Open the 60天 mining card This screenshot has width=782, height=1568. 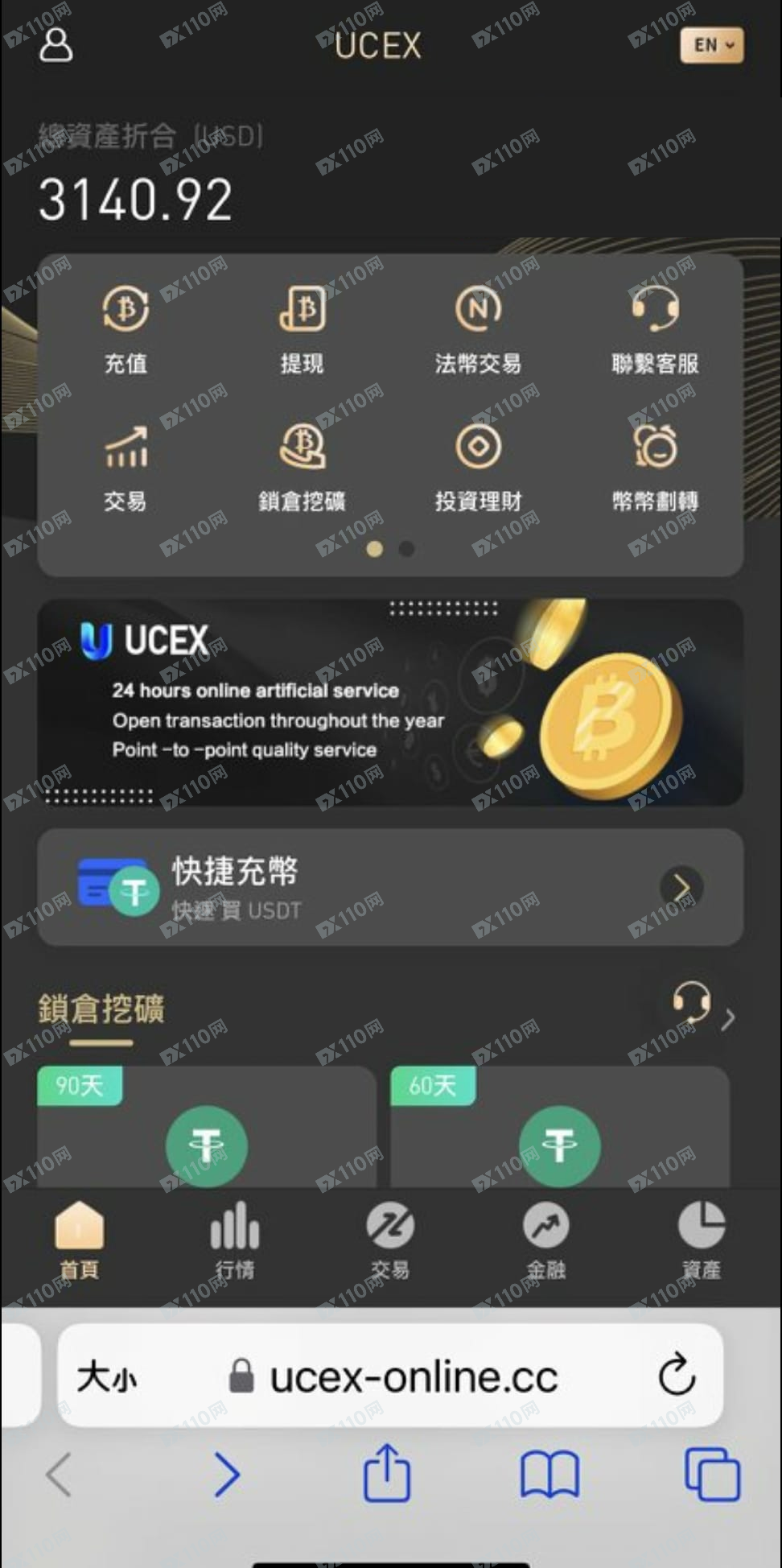coord(560,1127)
